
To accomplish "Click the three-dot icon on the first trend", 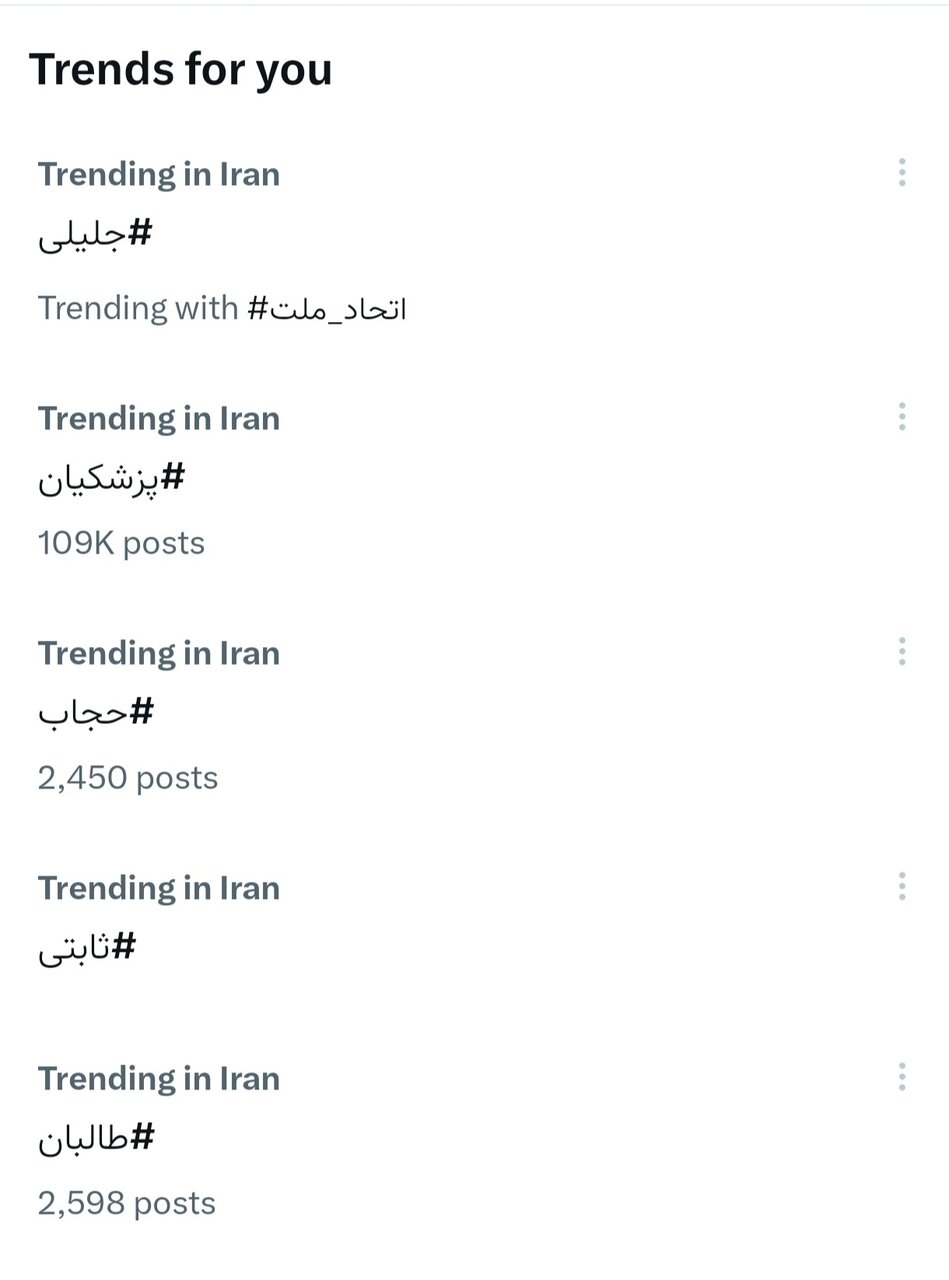I will 903,173.
